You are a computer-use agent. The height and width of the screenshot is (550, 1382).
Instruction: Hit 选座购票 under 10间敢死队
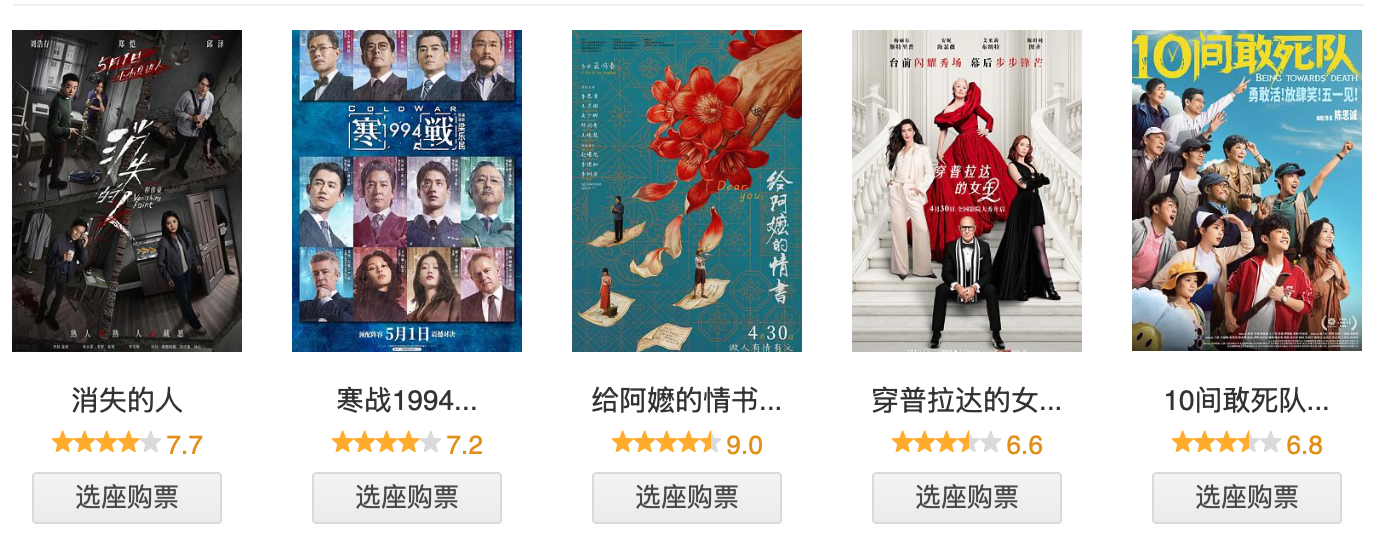(x=1247, y=498)
